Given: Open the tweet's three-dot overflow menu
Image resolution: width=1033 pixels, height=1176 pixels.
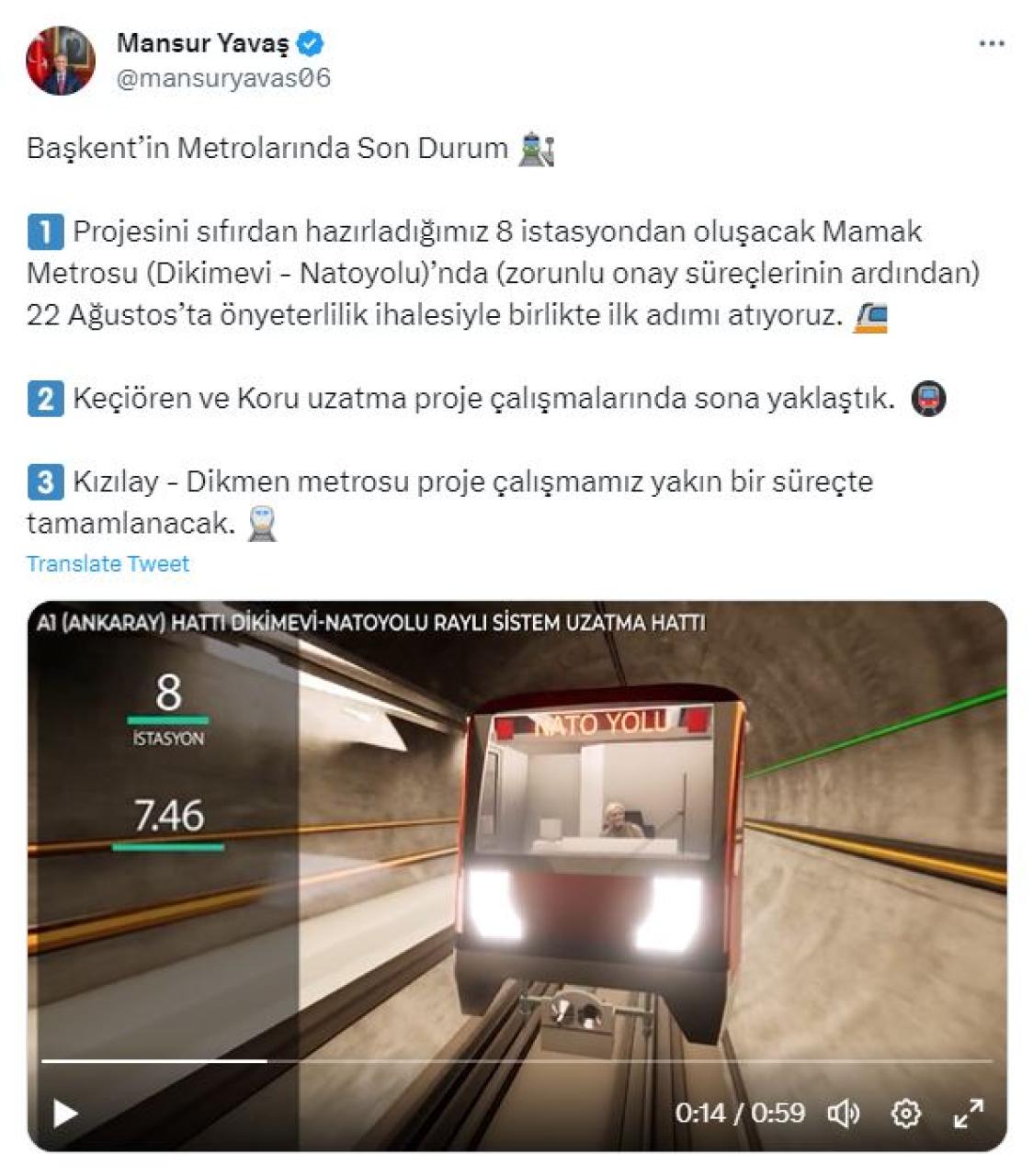Looking at the screenshot, I should (991, 44).
